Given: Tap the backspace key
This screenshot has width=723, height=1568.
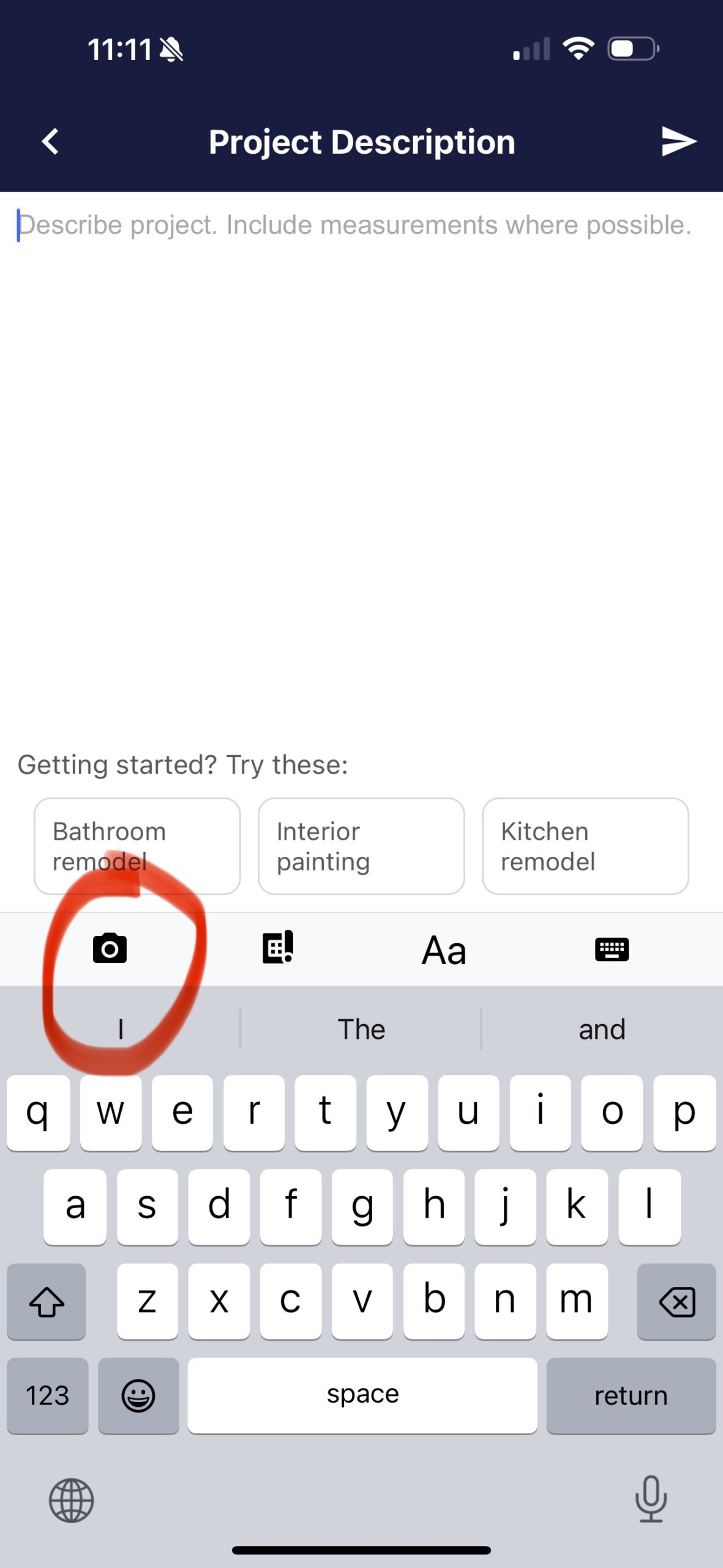Looking at the screenshot, I should pos(676,1301).
